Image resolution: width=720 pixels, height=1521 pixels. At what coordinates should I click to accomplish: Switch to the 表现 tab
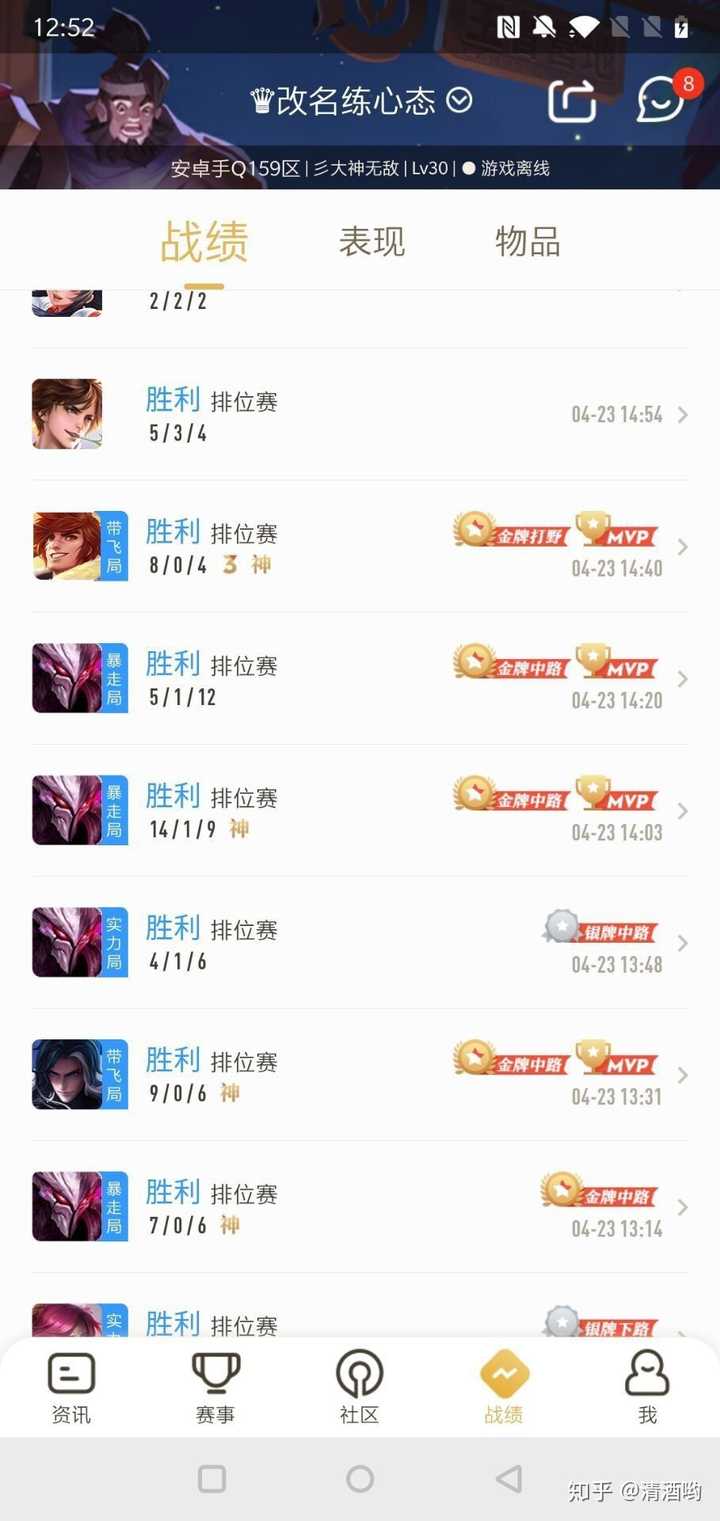pos(372,242)
